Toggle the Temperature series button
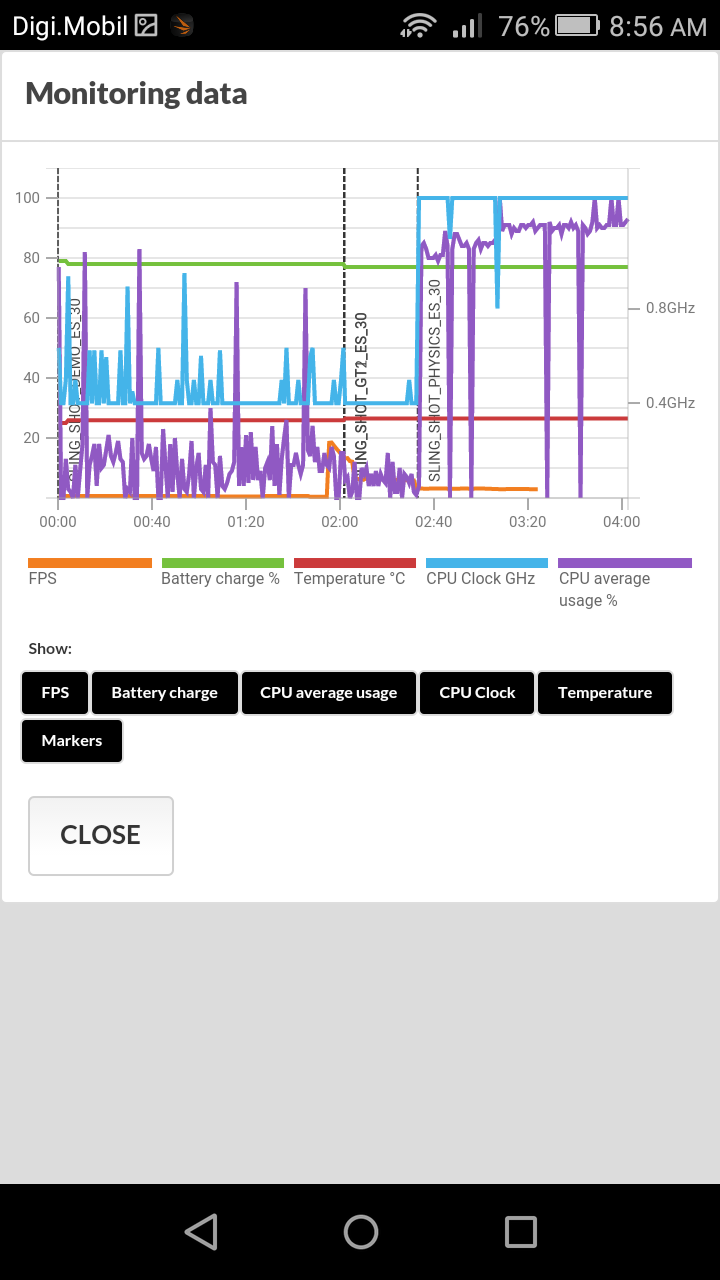 (x=605, y=693)
